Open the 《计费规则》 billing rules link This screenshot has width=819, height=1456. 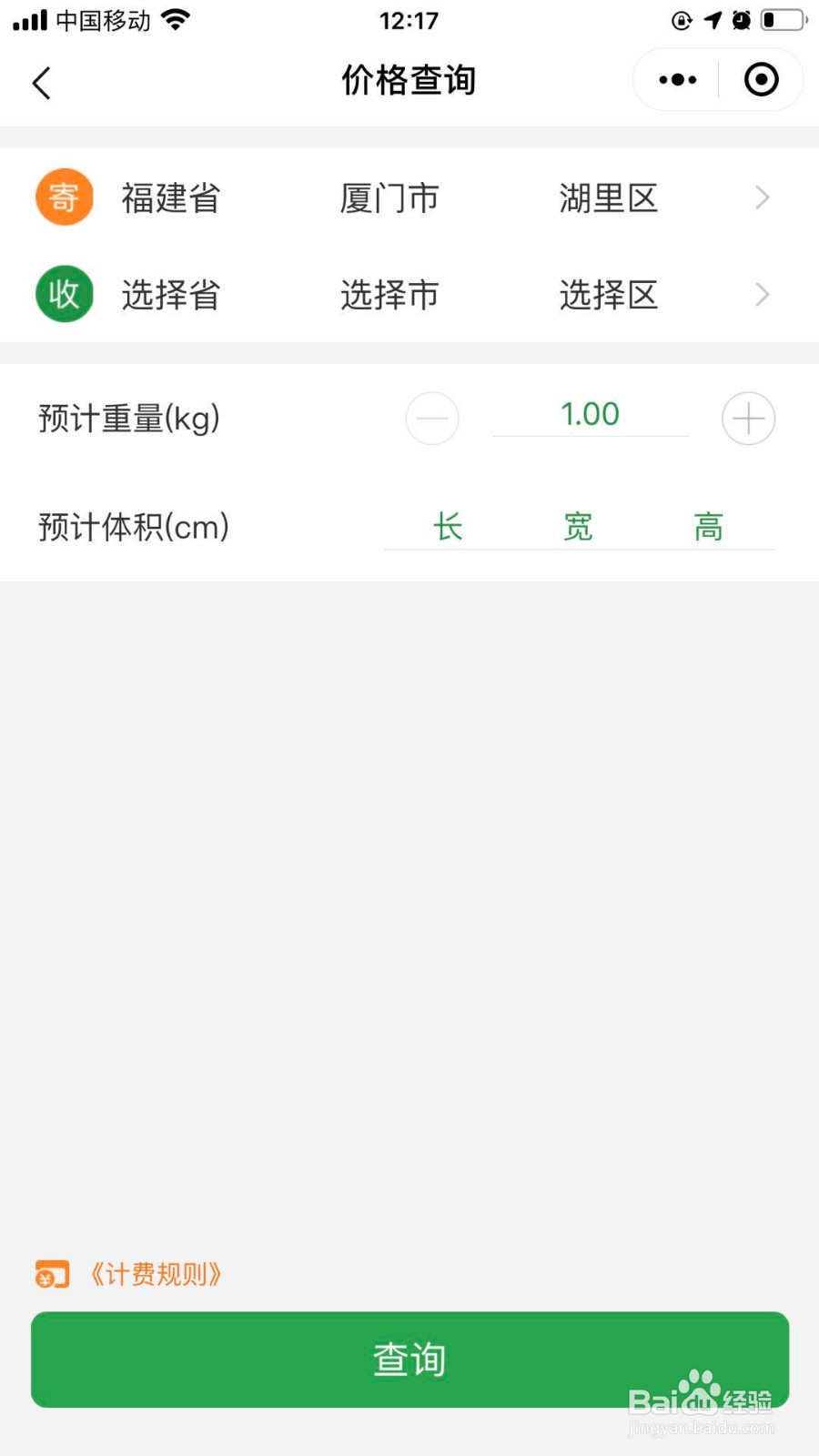[155, 1274]
